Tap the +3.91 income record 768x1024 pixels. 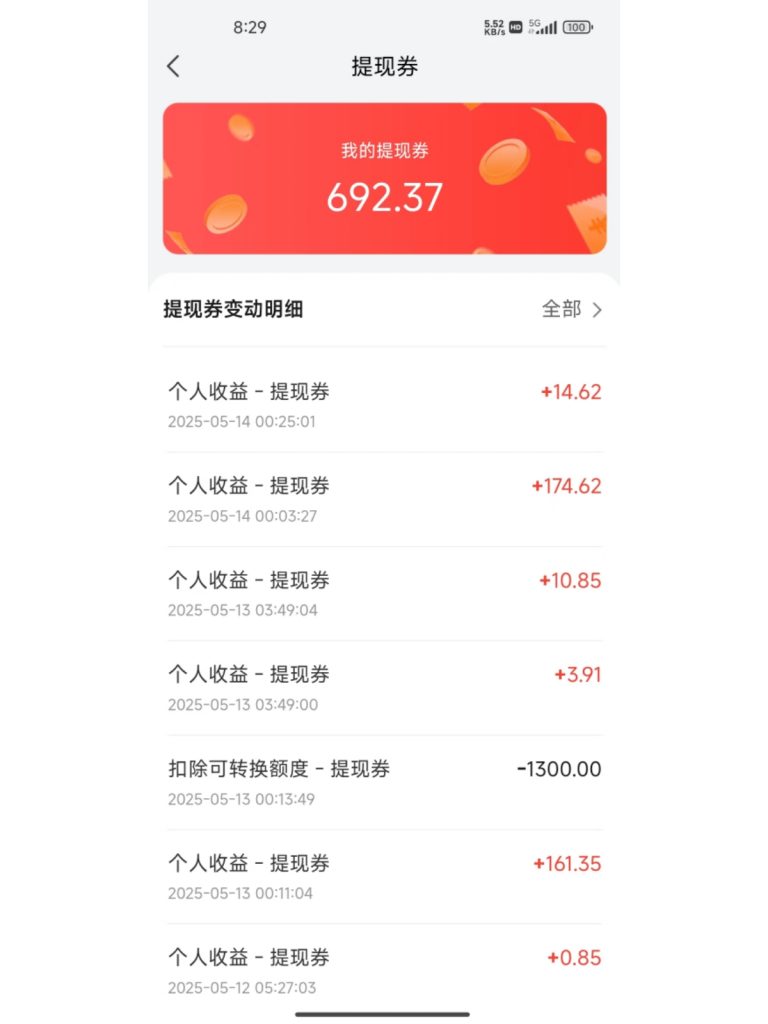pyautogui.click(x=384, y=686)
